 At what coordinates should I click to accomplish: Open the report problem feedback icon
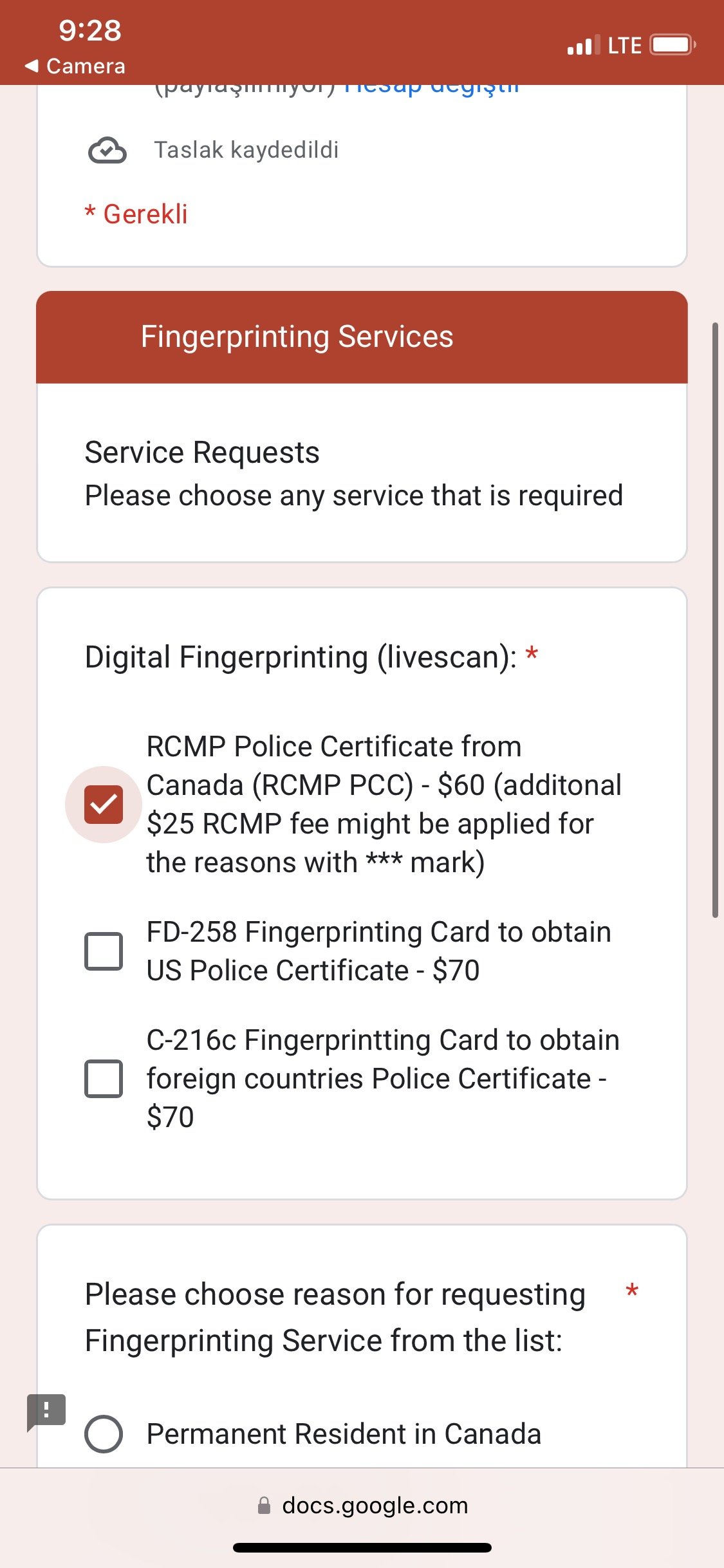click(x=46, y=1412)
